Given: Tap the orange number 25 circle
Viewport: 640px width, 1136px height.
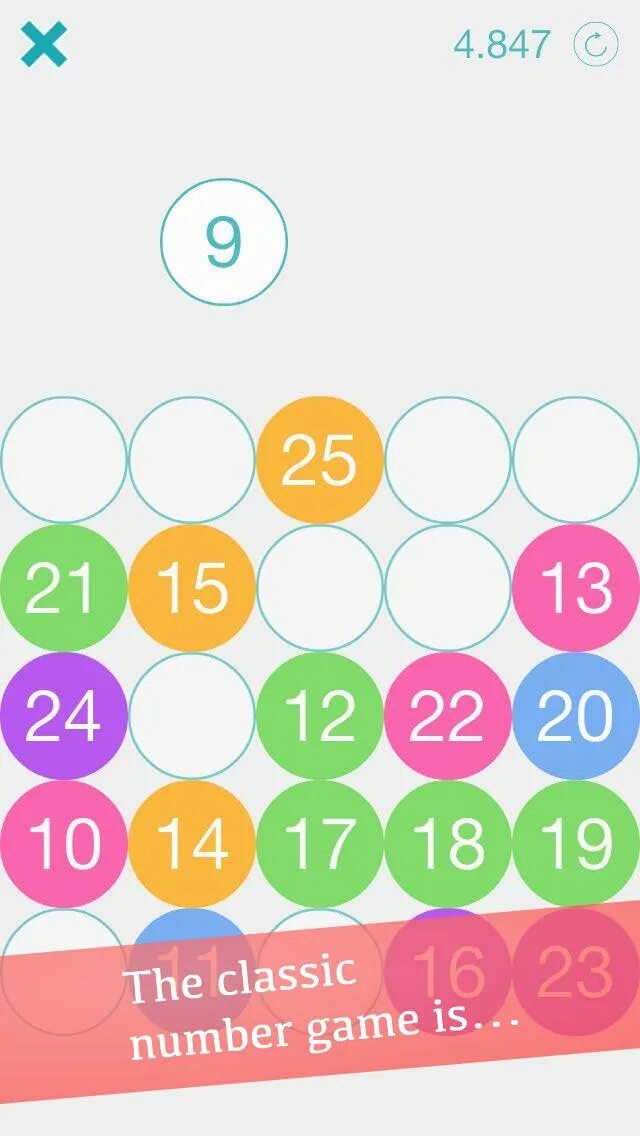Looking at the screenshot, I should [320, 460].
